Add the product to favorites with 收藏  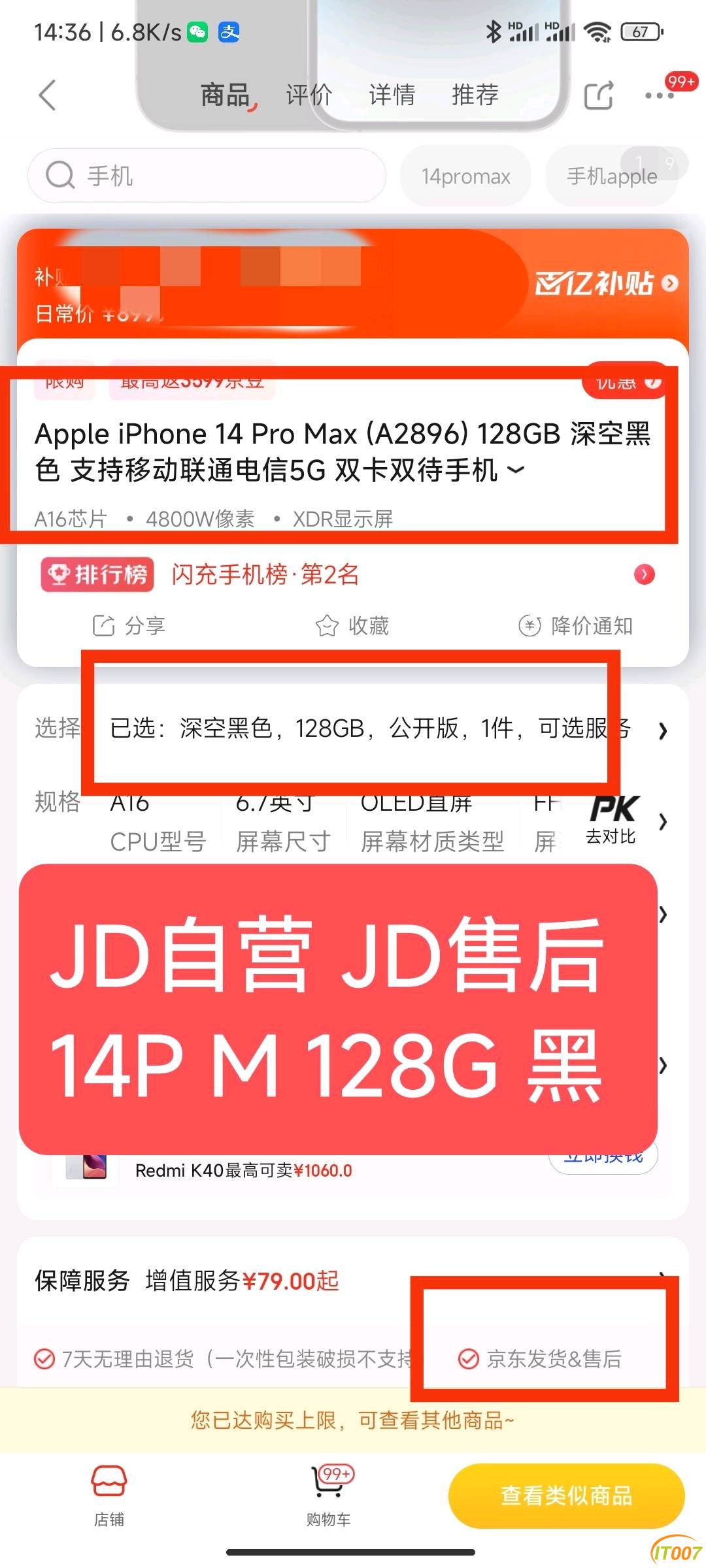point(352,626)
